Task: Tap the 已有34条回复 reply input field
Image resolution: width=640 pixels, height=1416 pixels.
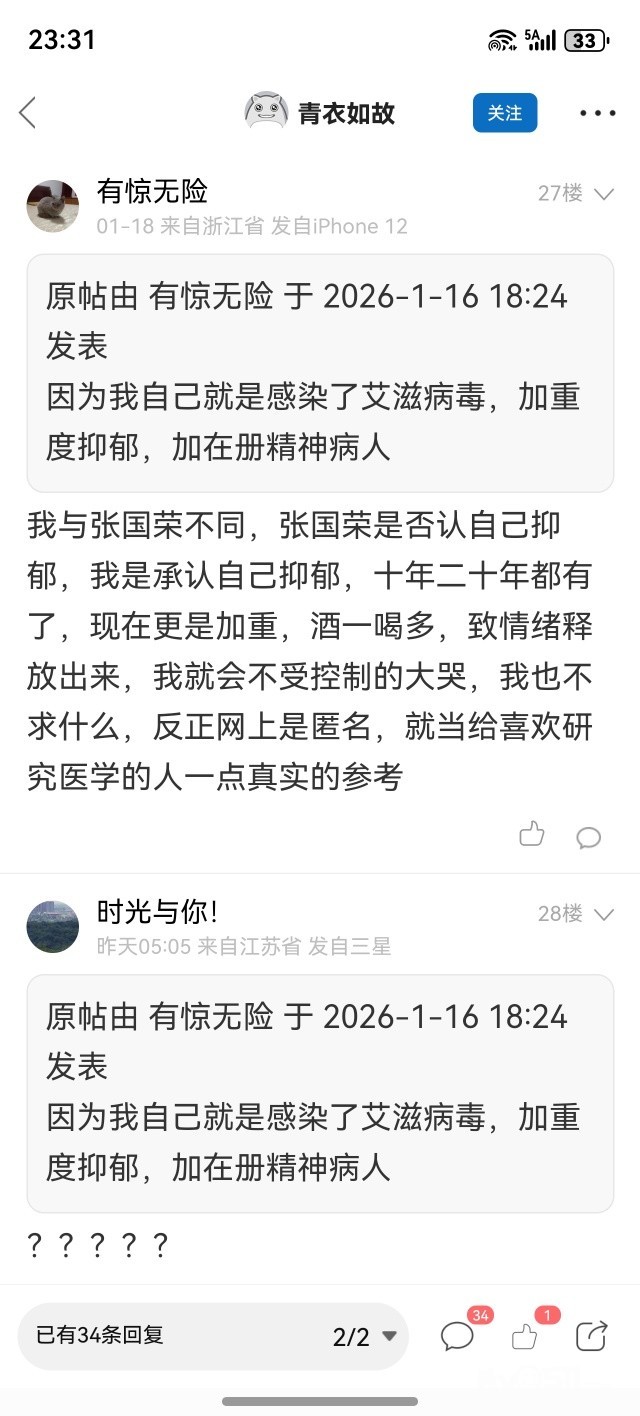Action: point(170,1335)
